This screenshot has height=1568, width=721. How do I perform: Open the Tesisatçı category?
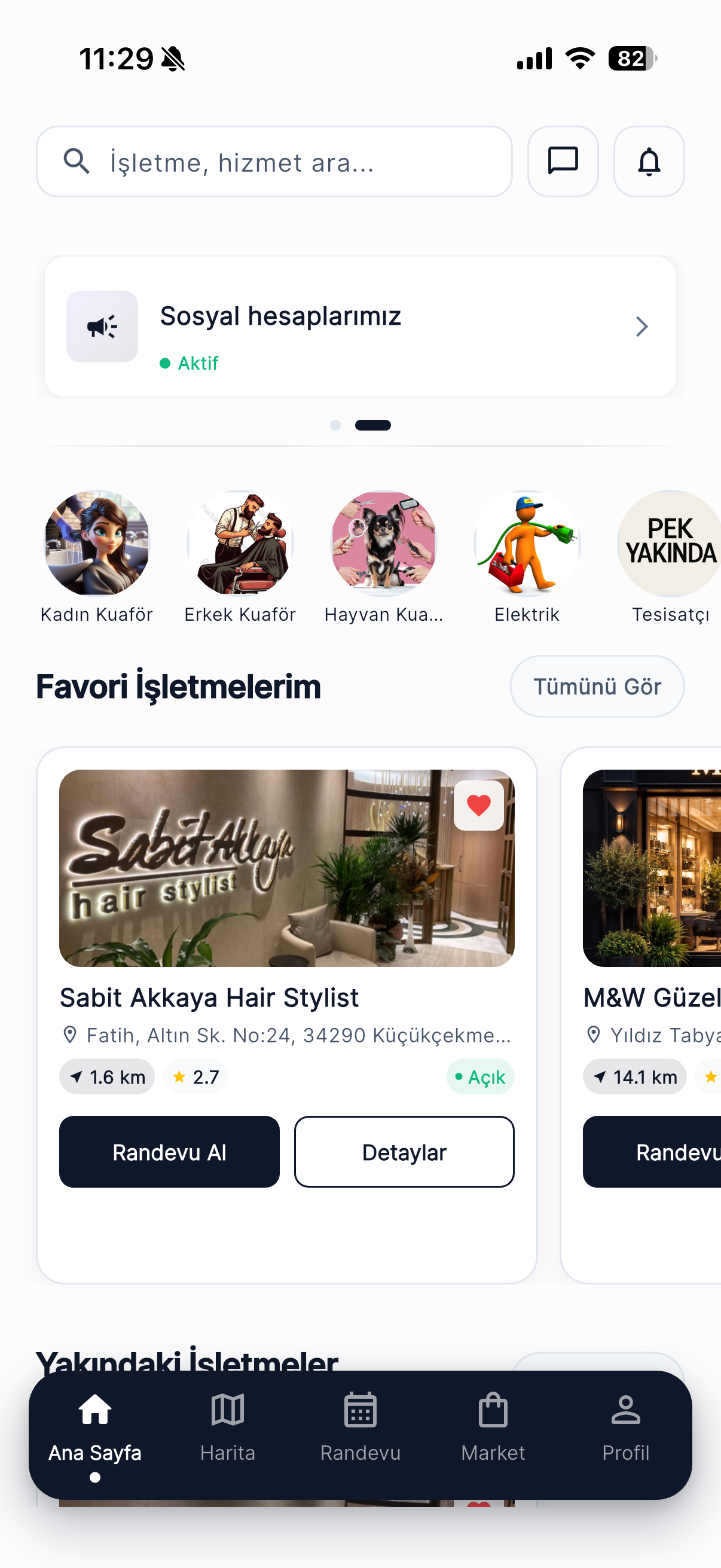point(669,544)
